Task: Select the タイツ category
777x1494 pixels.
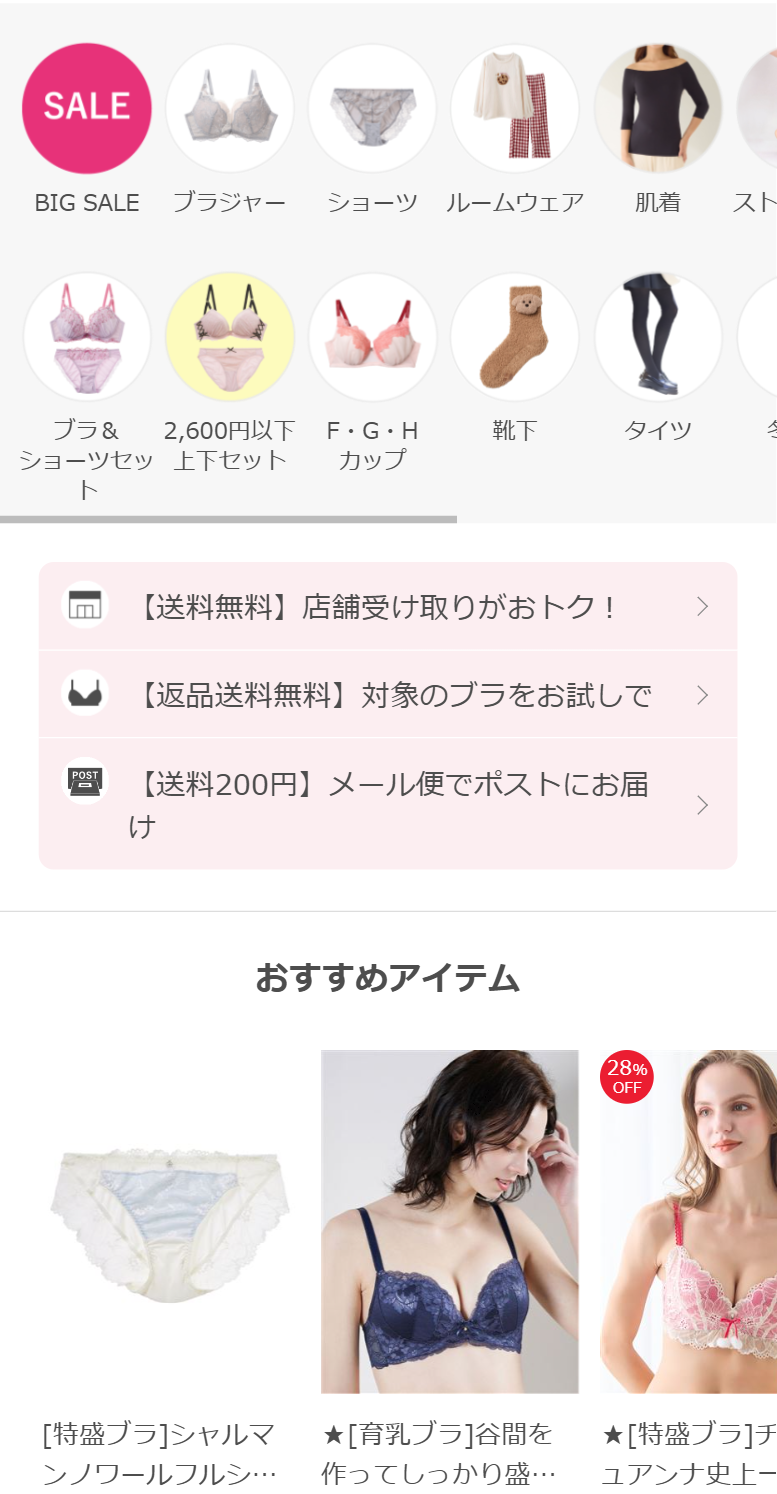Action: (658, 337)
